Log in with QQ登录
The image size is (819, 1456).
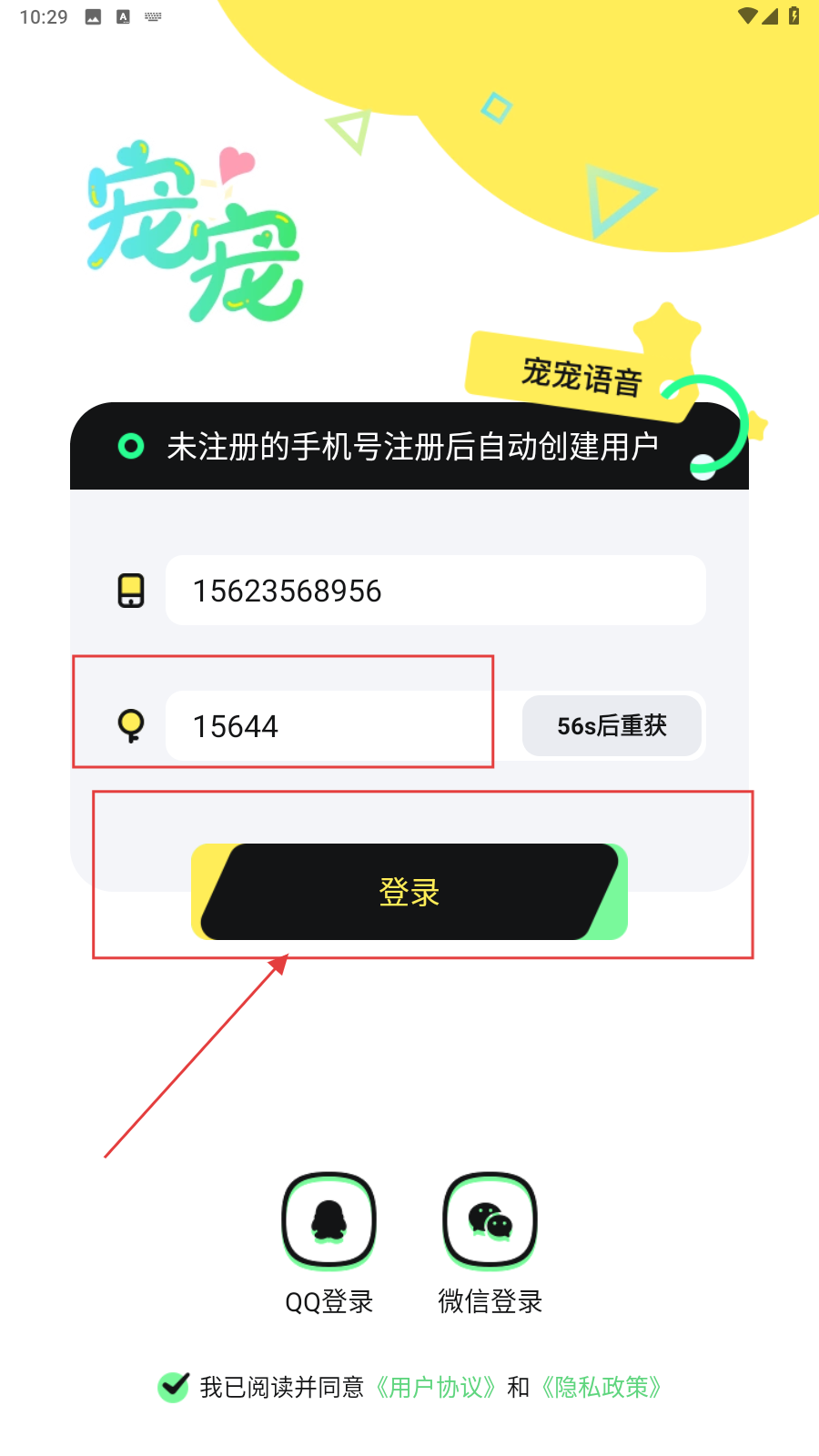click(329, 1222)
